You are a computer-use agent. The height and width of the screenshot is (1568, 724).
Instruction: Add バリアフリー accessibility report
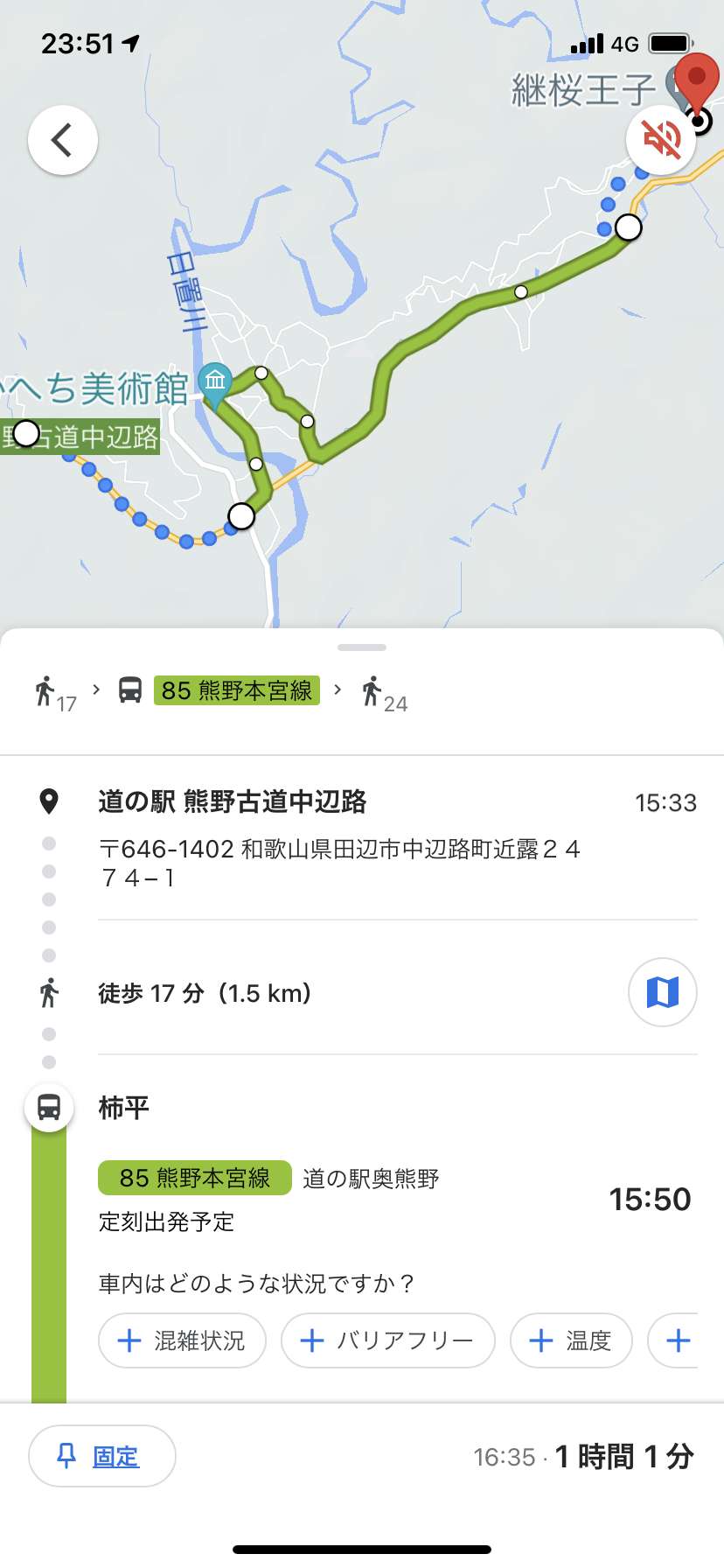(387, 1340)
